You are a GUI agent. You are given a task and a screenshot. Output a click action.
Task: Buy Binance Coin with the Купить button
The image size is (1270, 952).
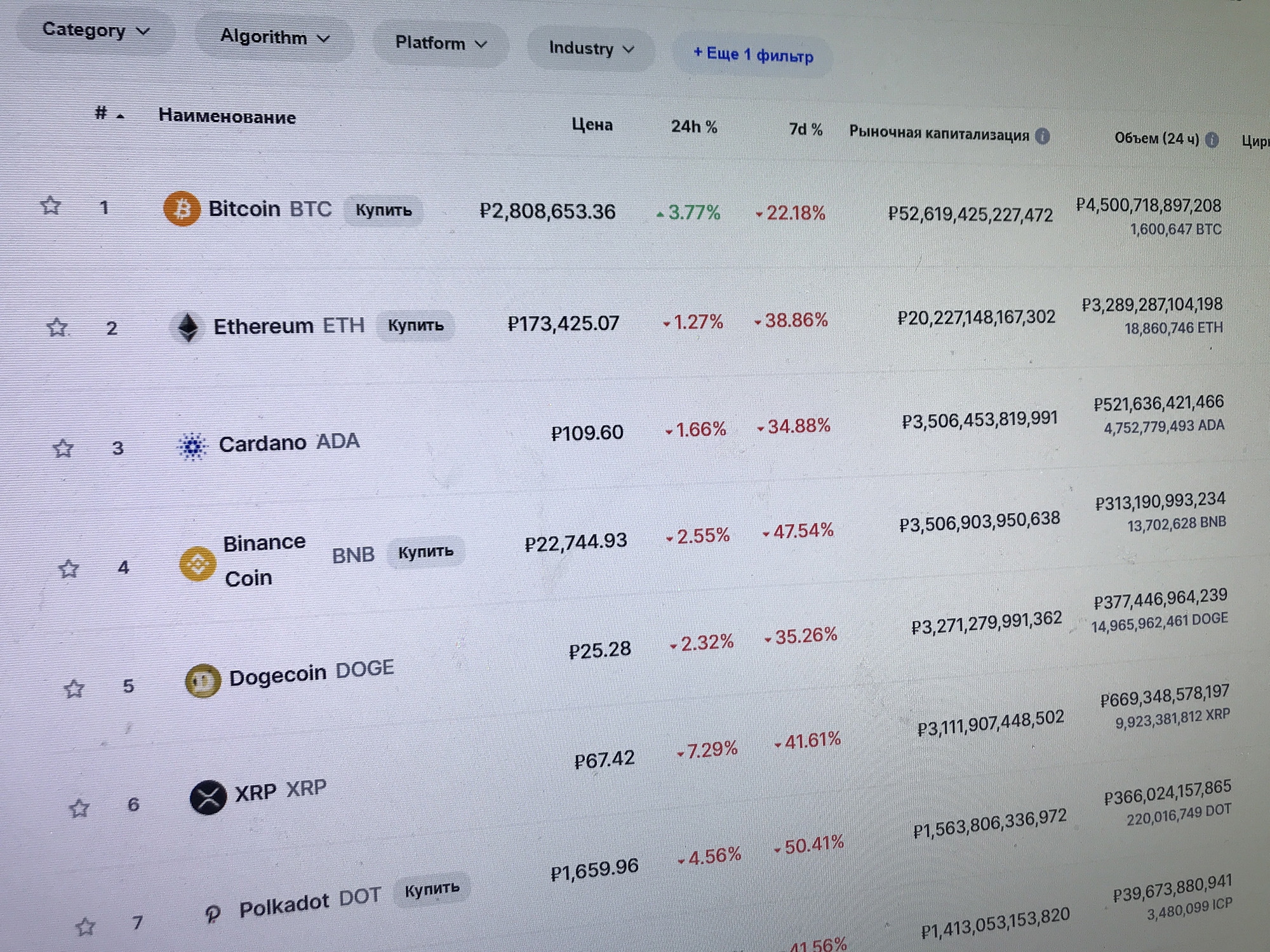pyautogui.click(x=426, y=552)
